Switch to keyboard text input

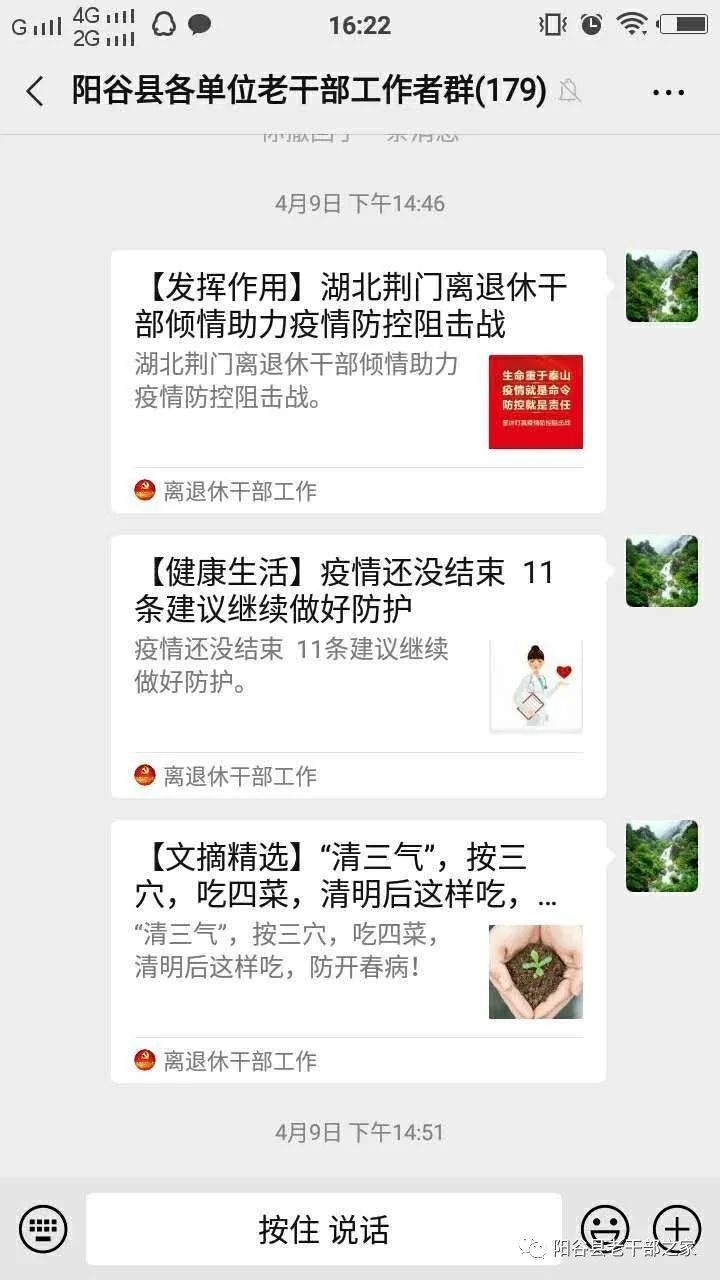43,1229
